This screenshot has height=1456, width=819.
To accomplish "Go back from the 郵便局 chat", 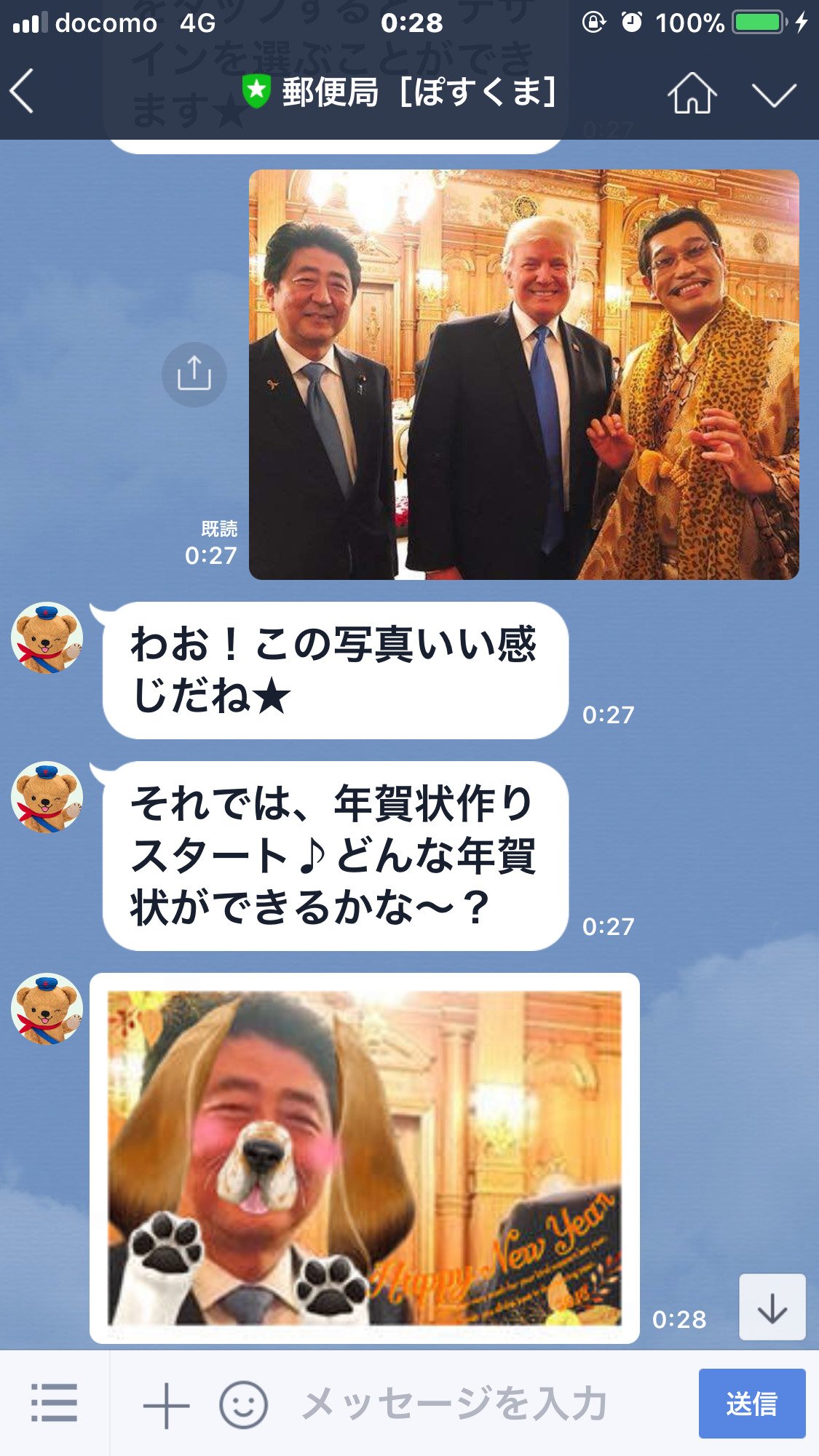I will tap(23, 92).
